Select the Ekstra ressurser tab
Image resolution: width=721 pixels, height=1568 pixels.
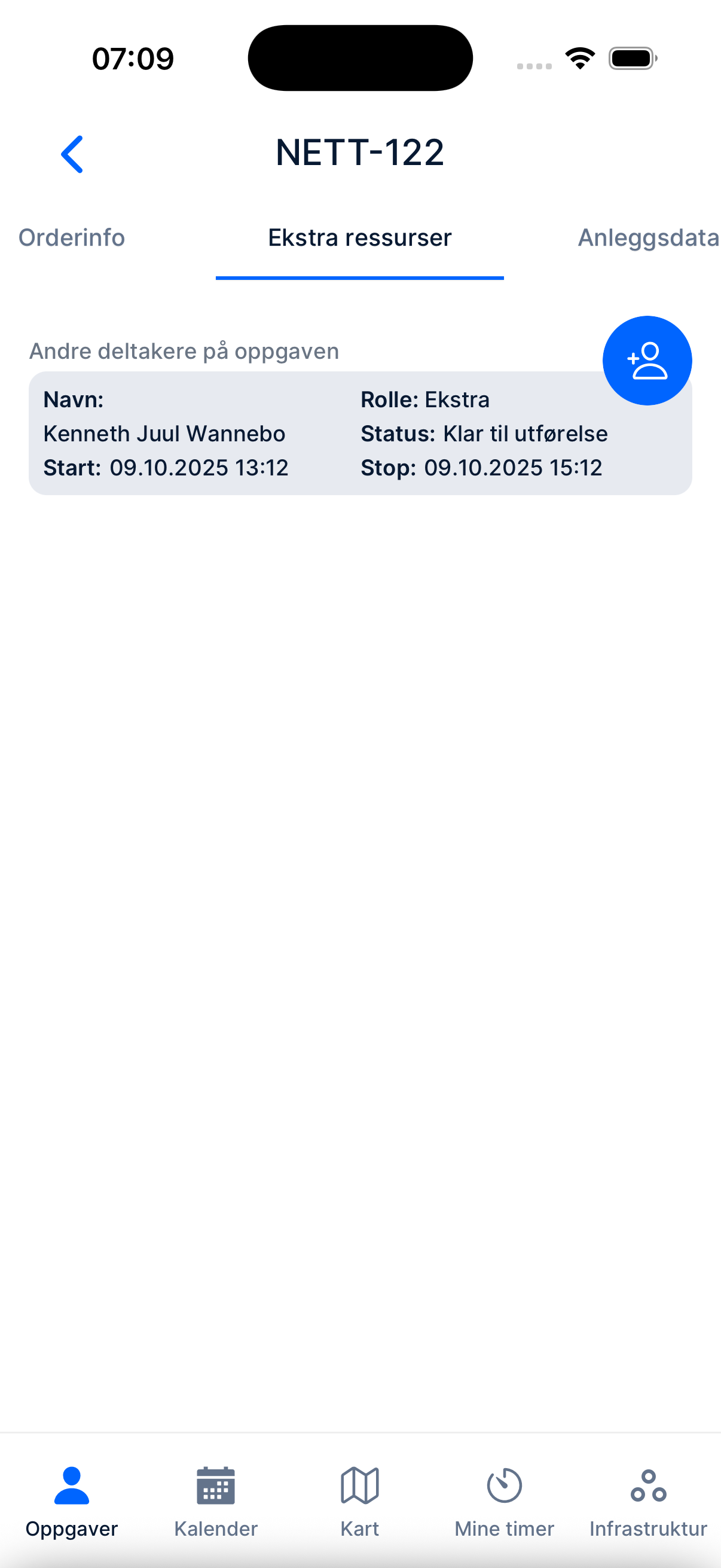coord(359,238)
